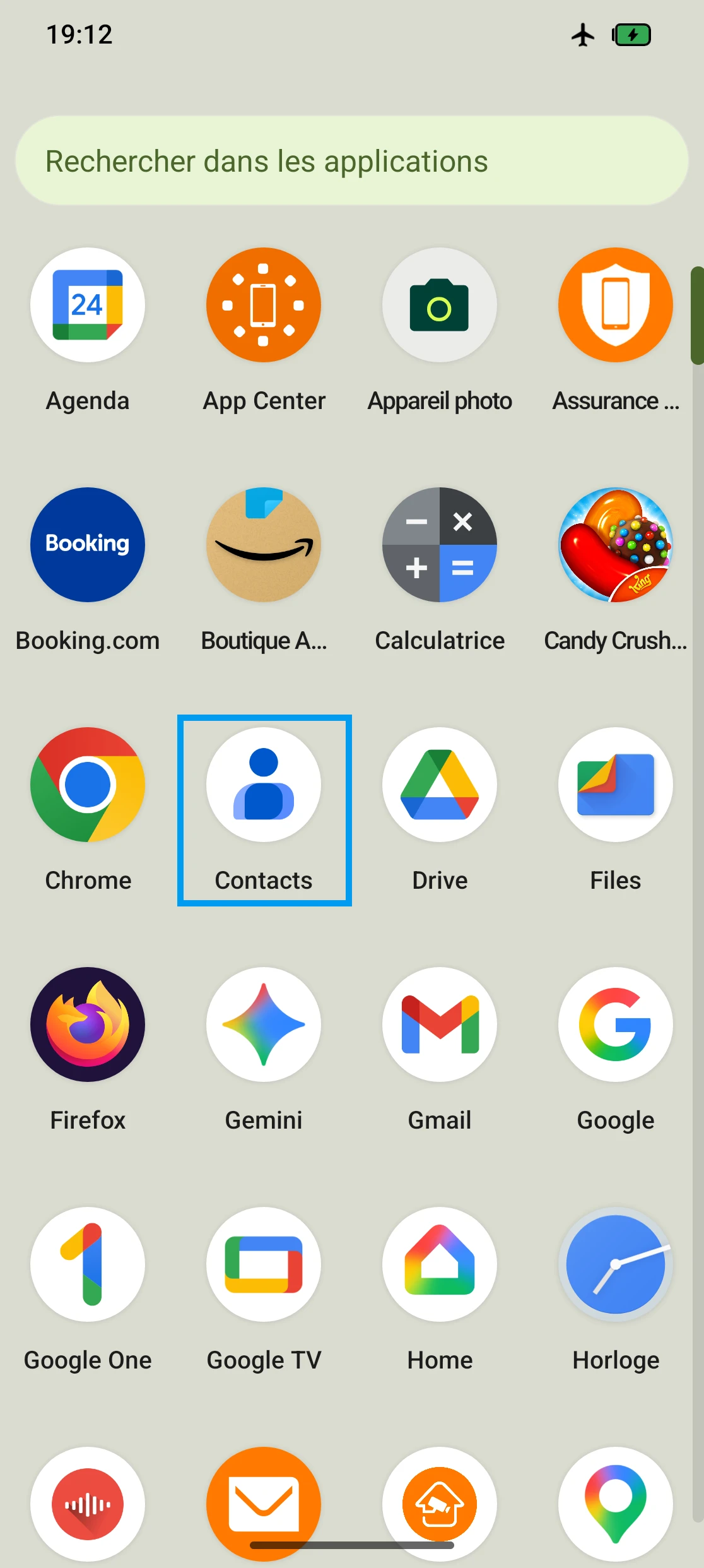704x1568 pixels.
Task: Tap the search applications field
Action: (351, 161)
